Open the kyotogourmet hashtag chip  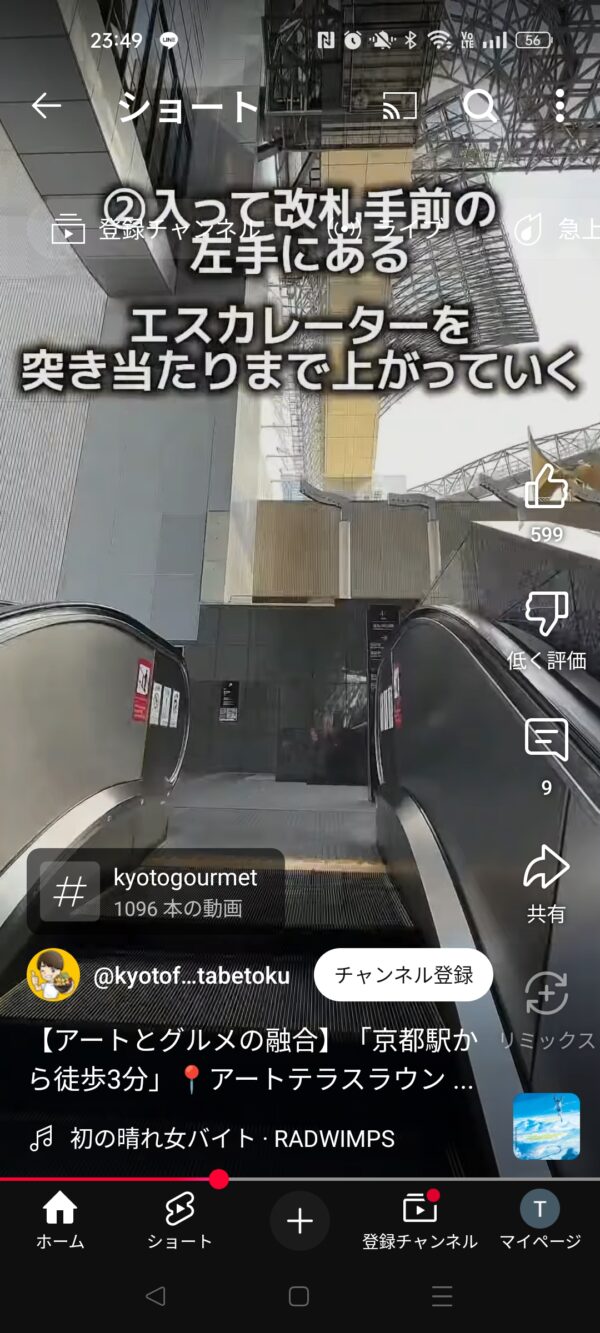[x=156, y=891]
